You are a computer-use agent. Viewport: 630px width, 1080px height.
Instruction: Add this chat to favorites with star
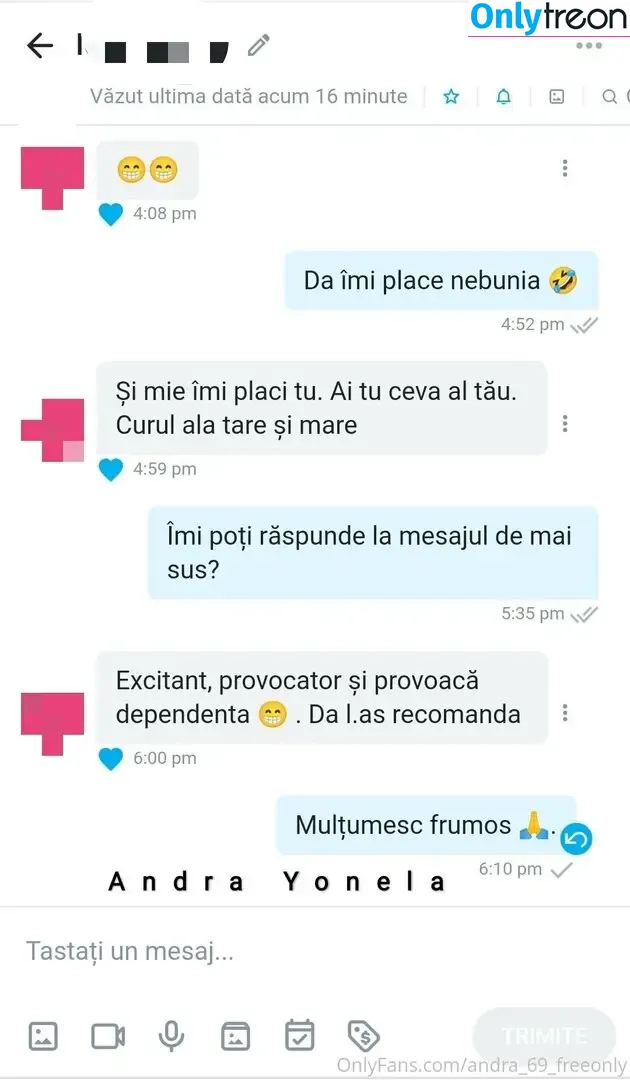(452, 97)
